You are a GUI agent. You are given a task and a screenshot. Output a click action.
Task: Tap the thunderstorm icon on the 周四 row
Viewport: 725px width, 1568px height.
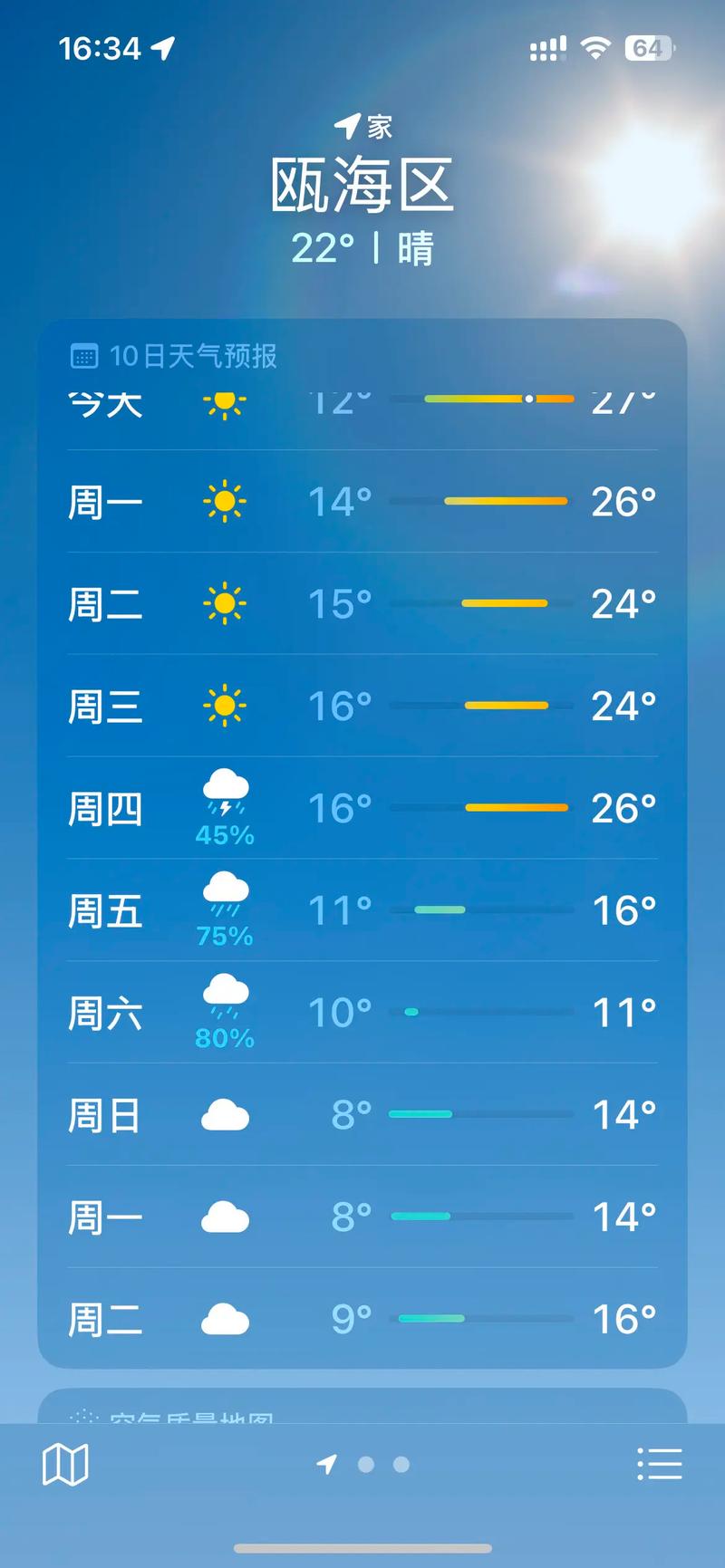coord(224,795)
